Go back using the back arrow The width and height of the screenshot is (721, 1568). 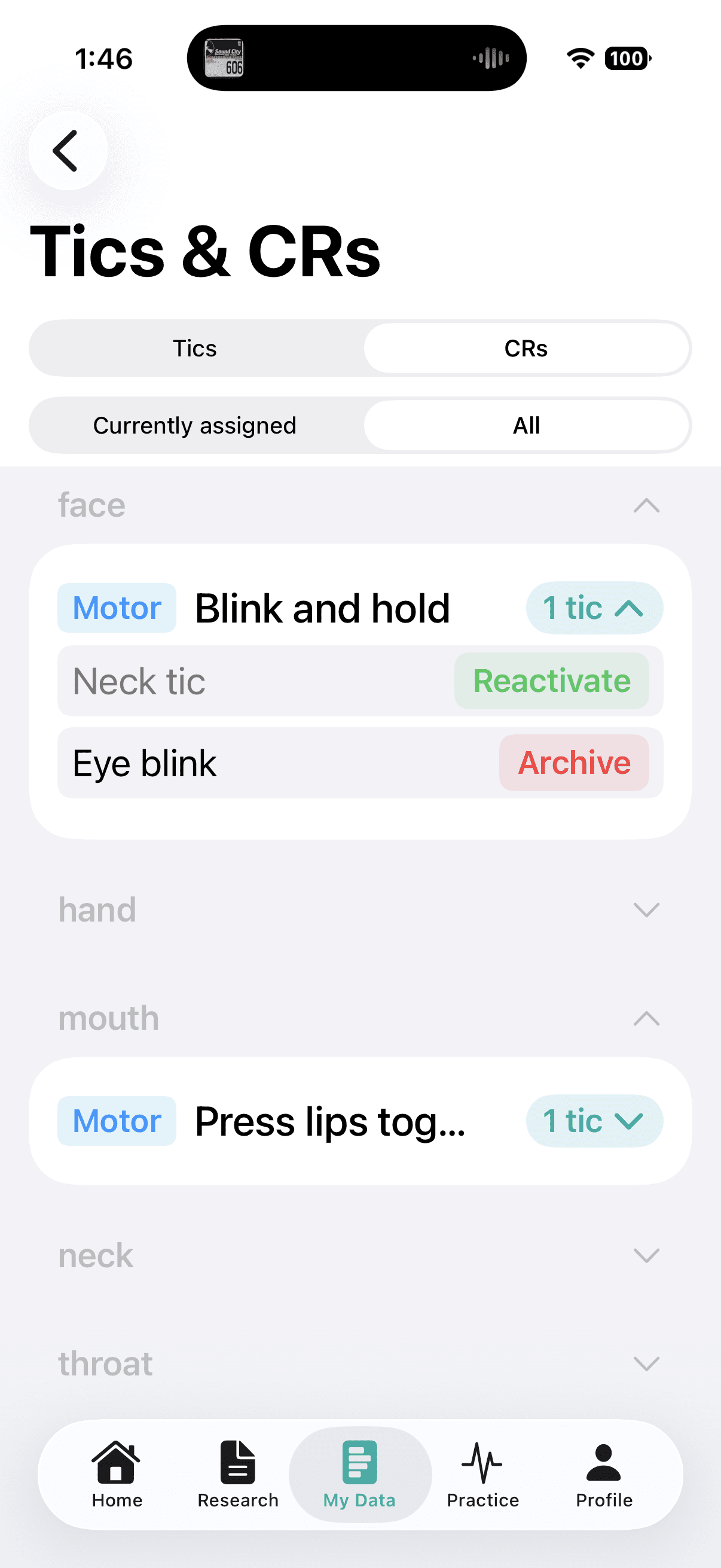pyautogui.click(x=68, y=150)
